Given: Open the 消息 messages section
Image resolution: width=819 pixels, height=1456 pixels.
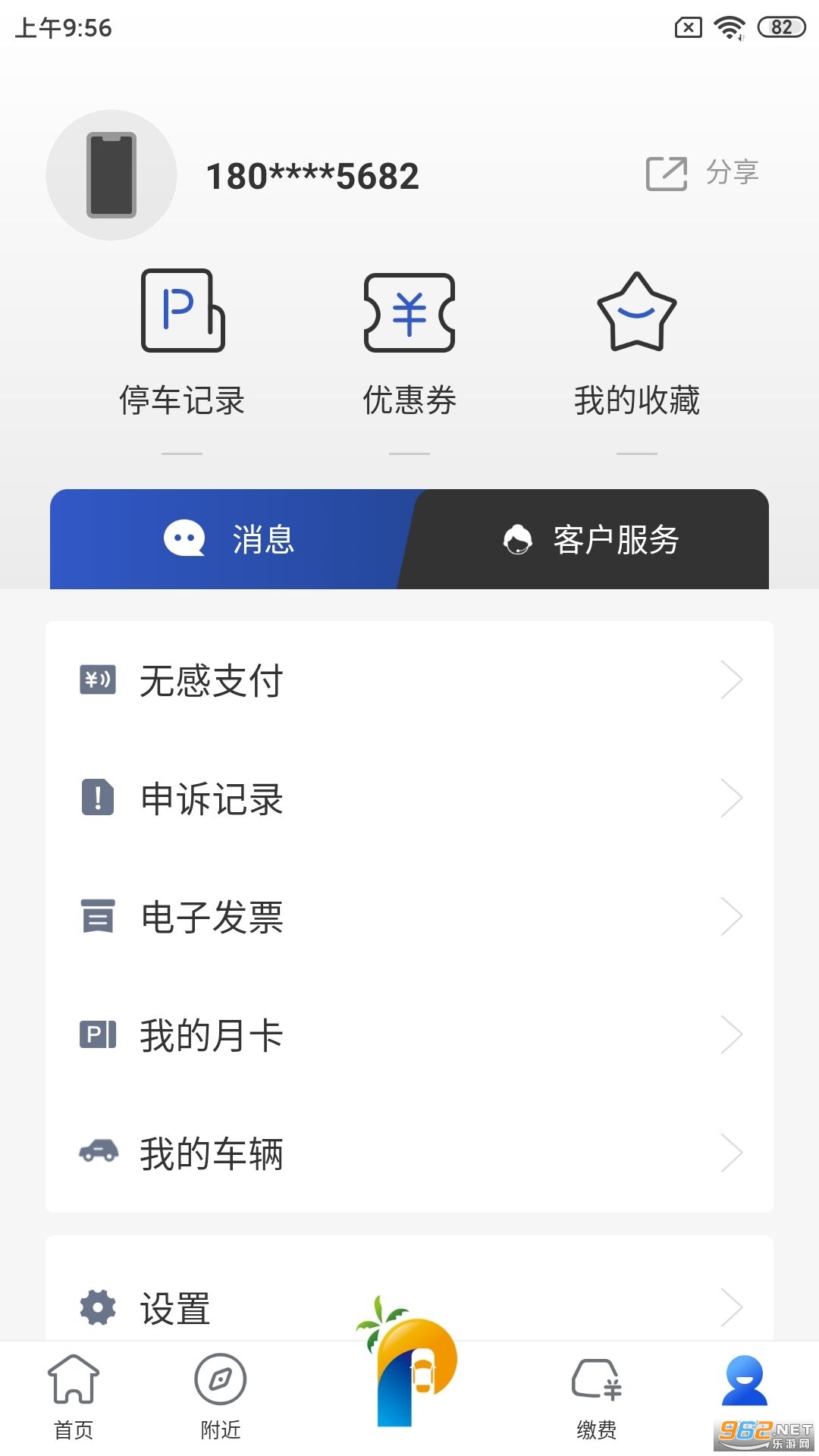Looking at the screenshot, I should click(x=229, y=539).
